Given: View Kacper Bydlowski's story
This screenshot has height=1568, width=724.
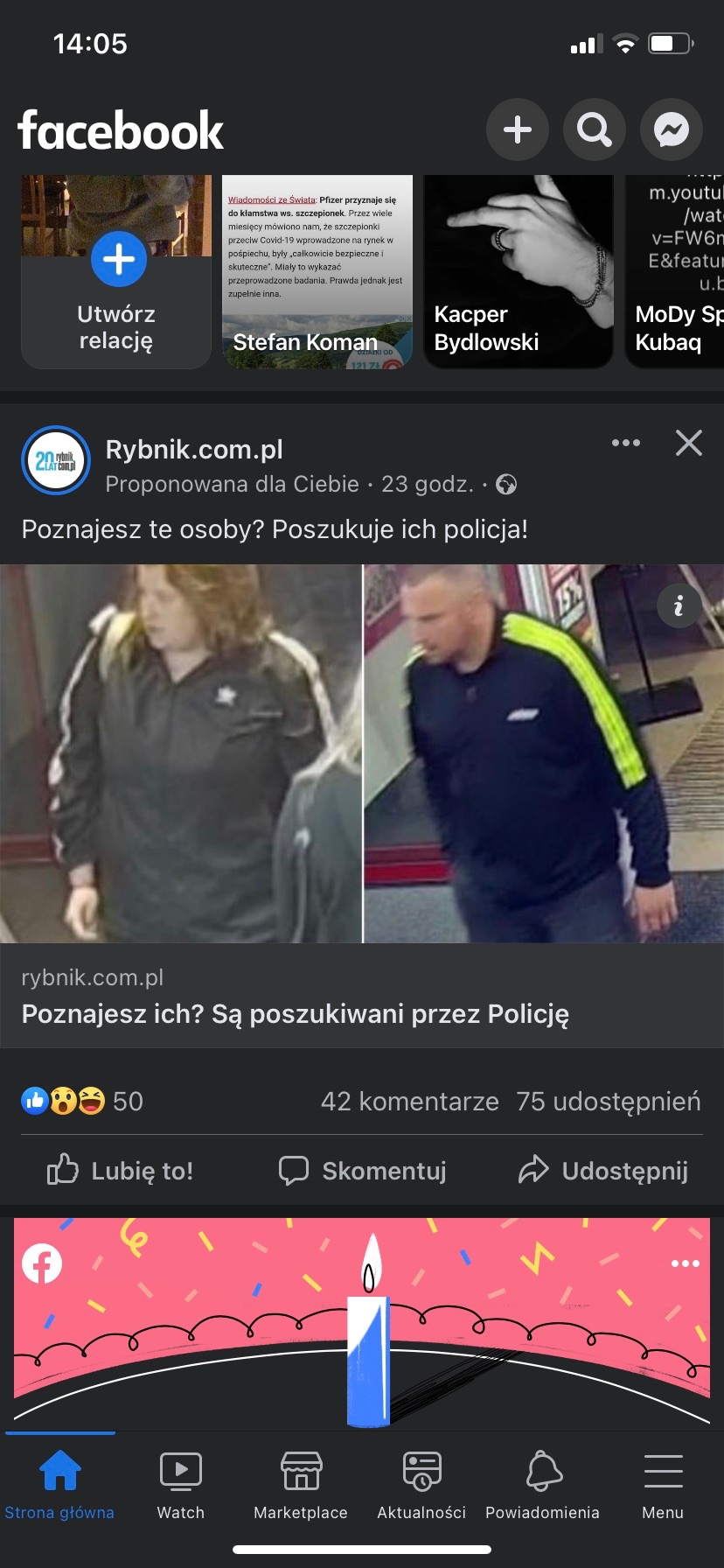Looking at the screenshot, I should pos(518,271).
